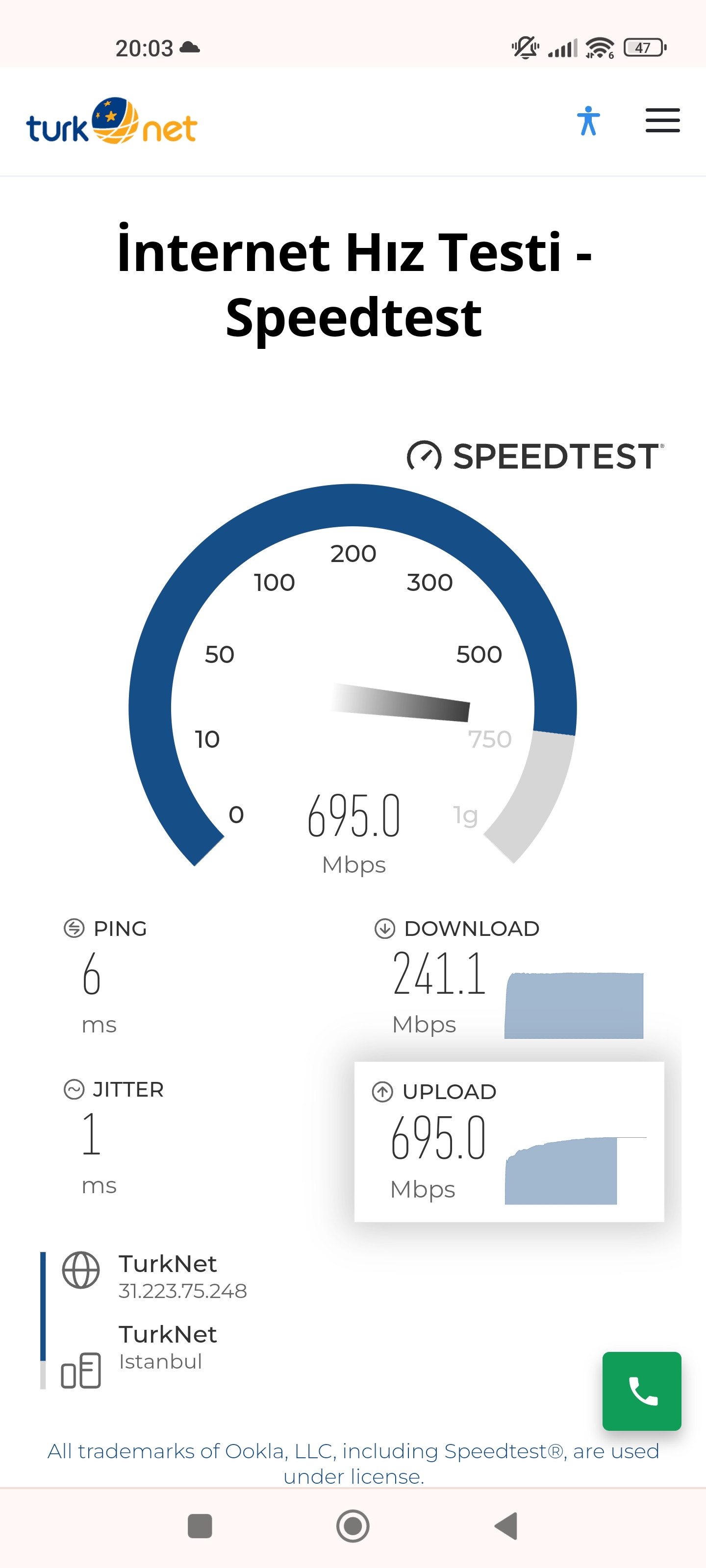Go back using the system back button
706x1568 pixels.
[x=506, y=1525]
